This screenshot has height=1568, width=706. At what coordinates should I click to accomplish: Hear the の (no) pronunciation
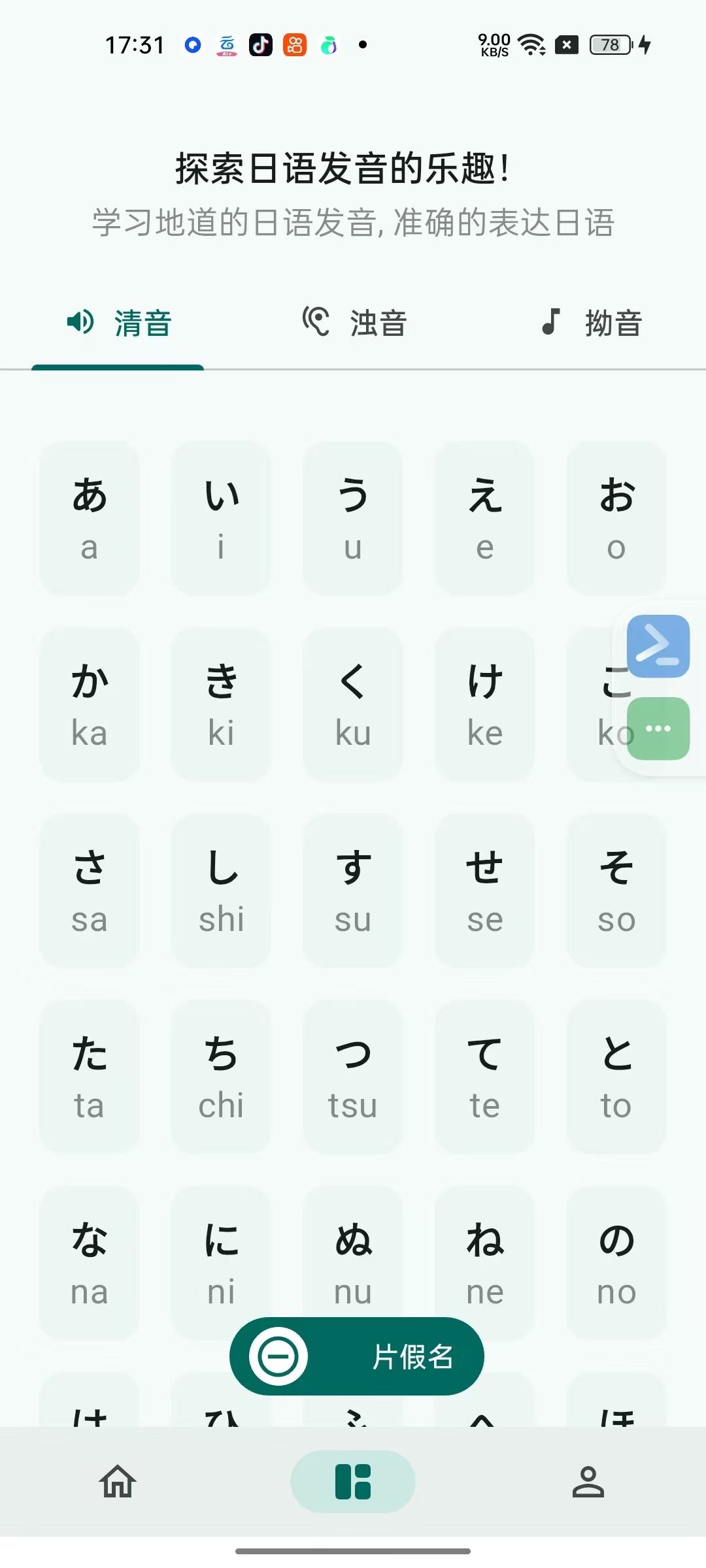click(x=616, y=1262)
